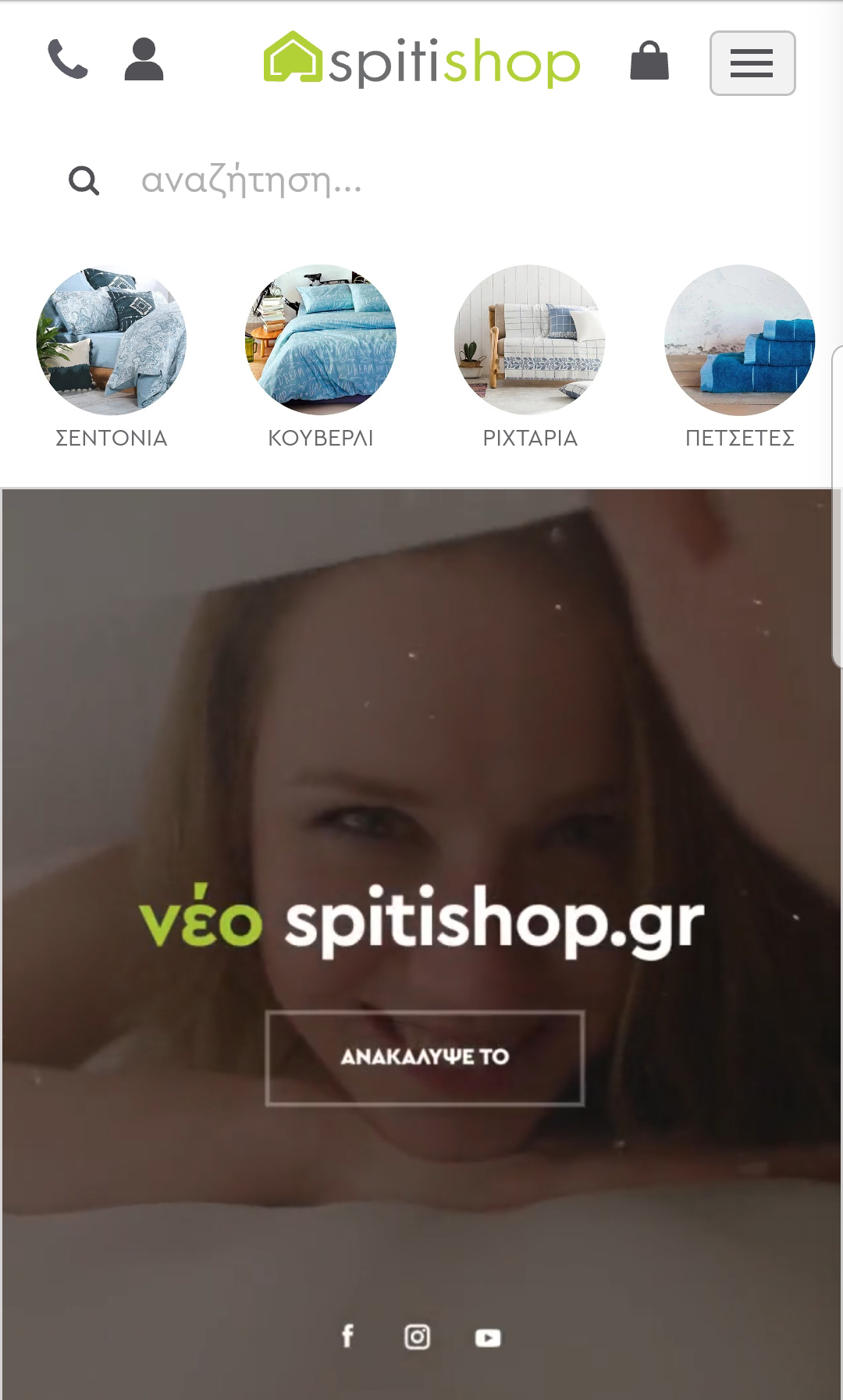Visit the Facebook page

(x=347, y=1336)
